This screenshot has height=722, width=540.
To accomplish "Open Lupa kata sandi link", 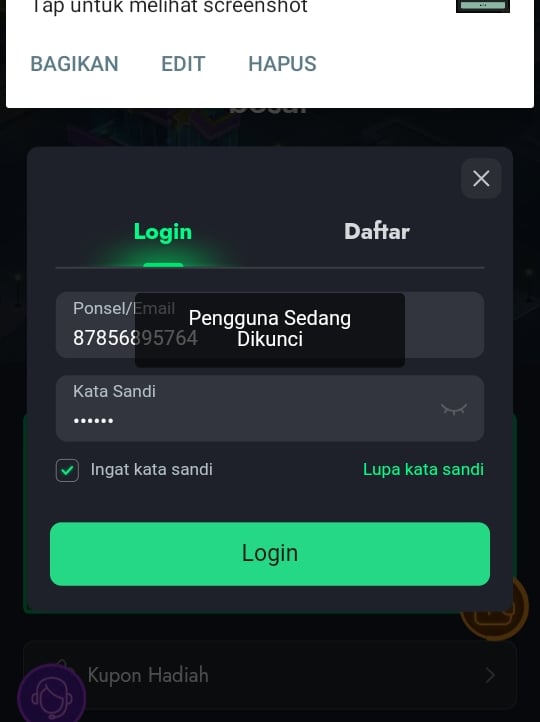I will tap(423, 470).
